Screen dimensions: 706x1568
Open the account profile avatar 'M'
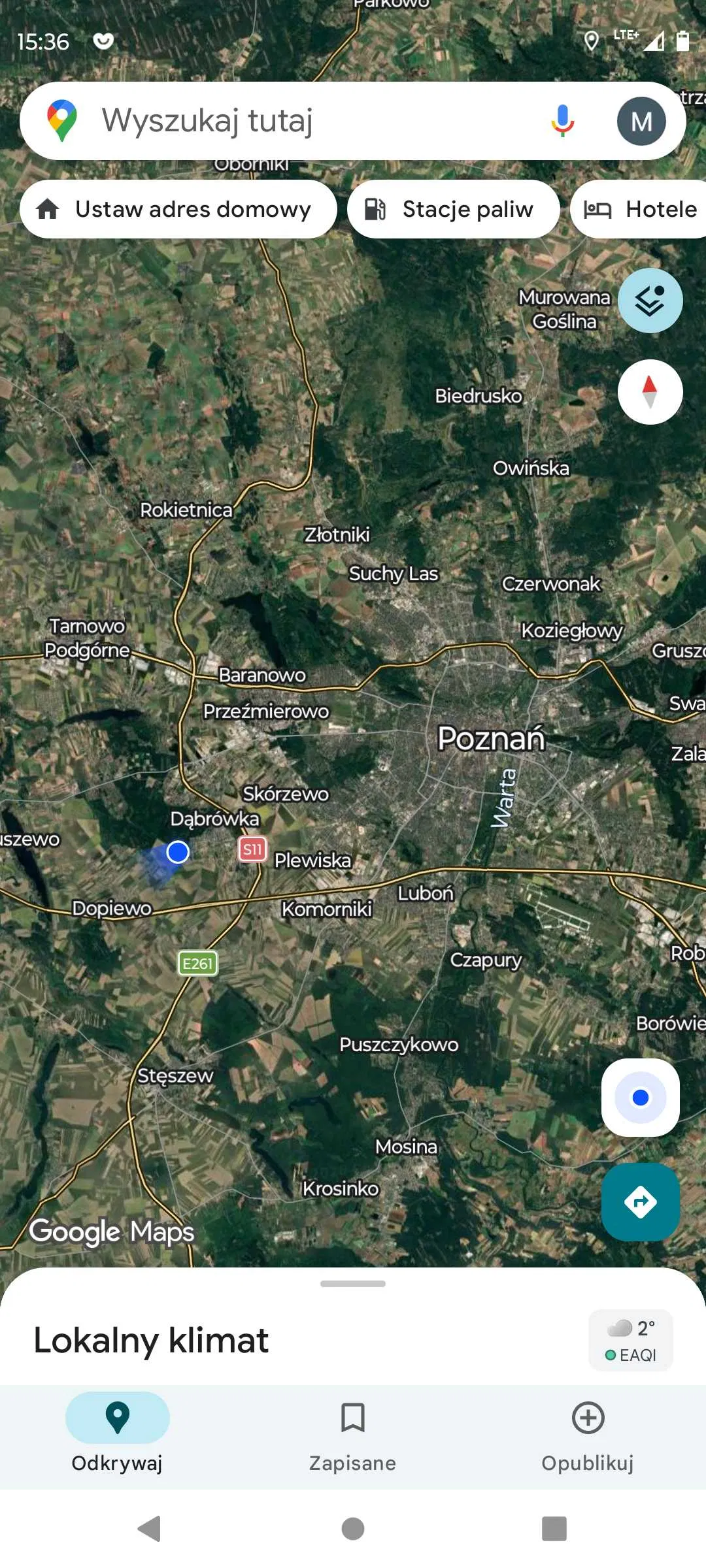[641, 121]
